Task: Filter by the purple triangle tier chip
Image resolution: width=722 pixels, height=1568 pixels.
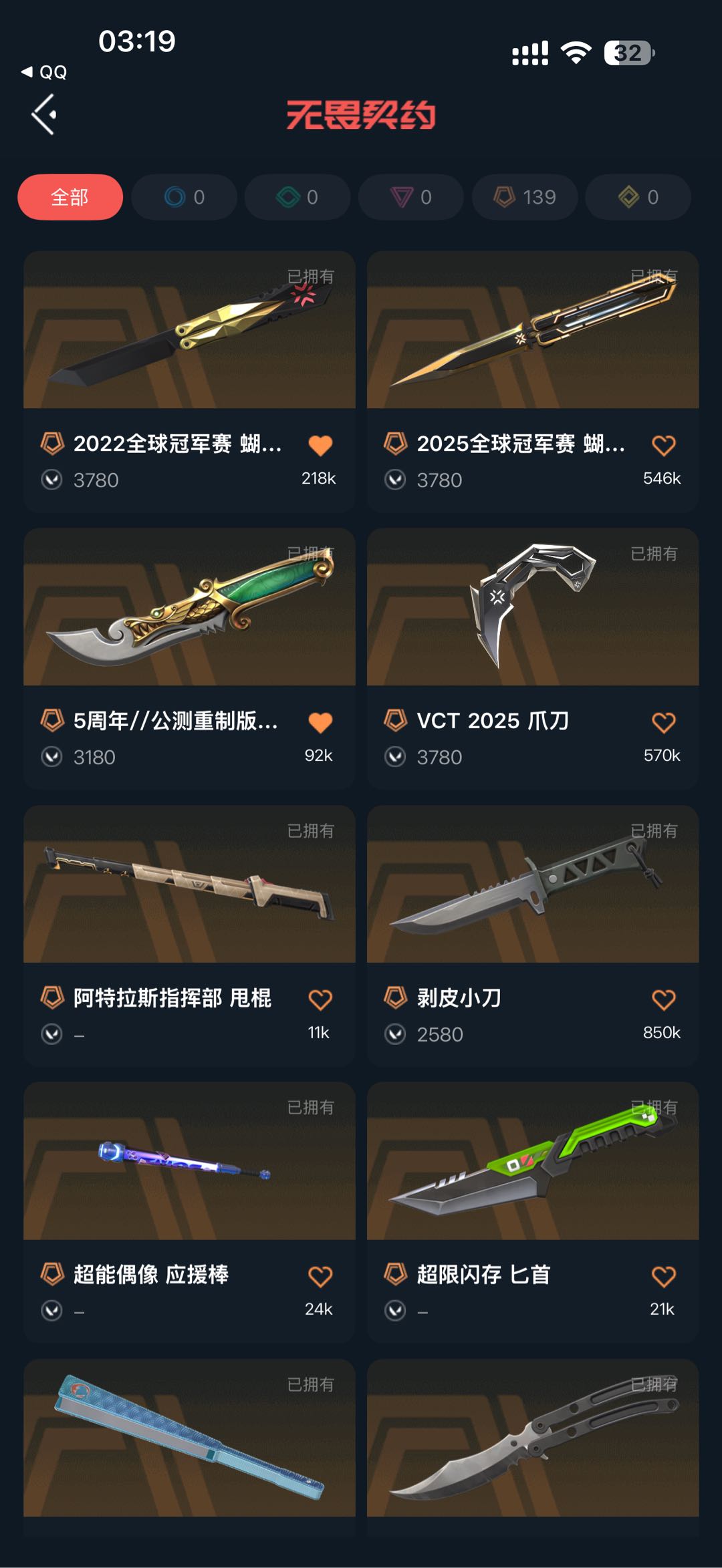Action: (411, 197)
